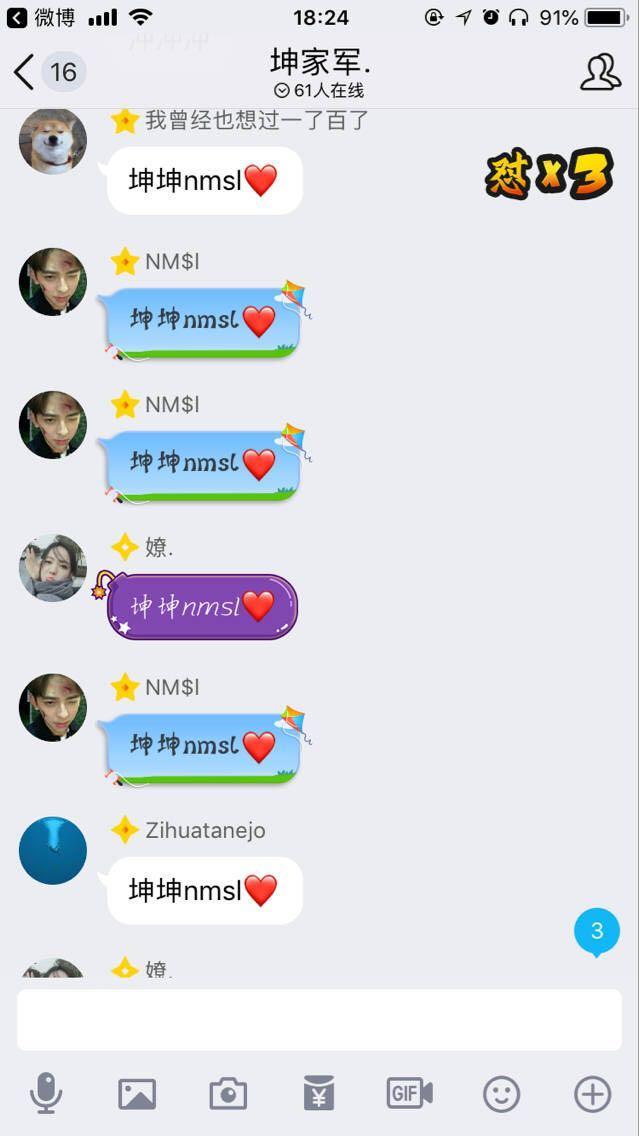639x1136 pixels.
Task: Open the avatar of 我曾经也想过一了百了
Action: (53, 140)
